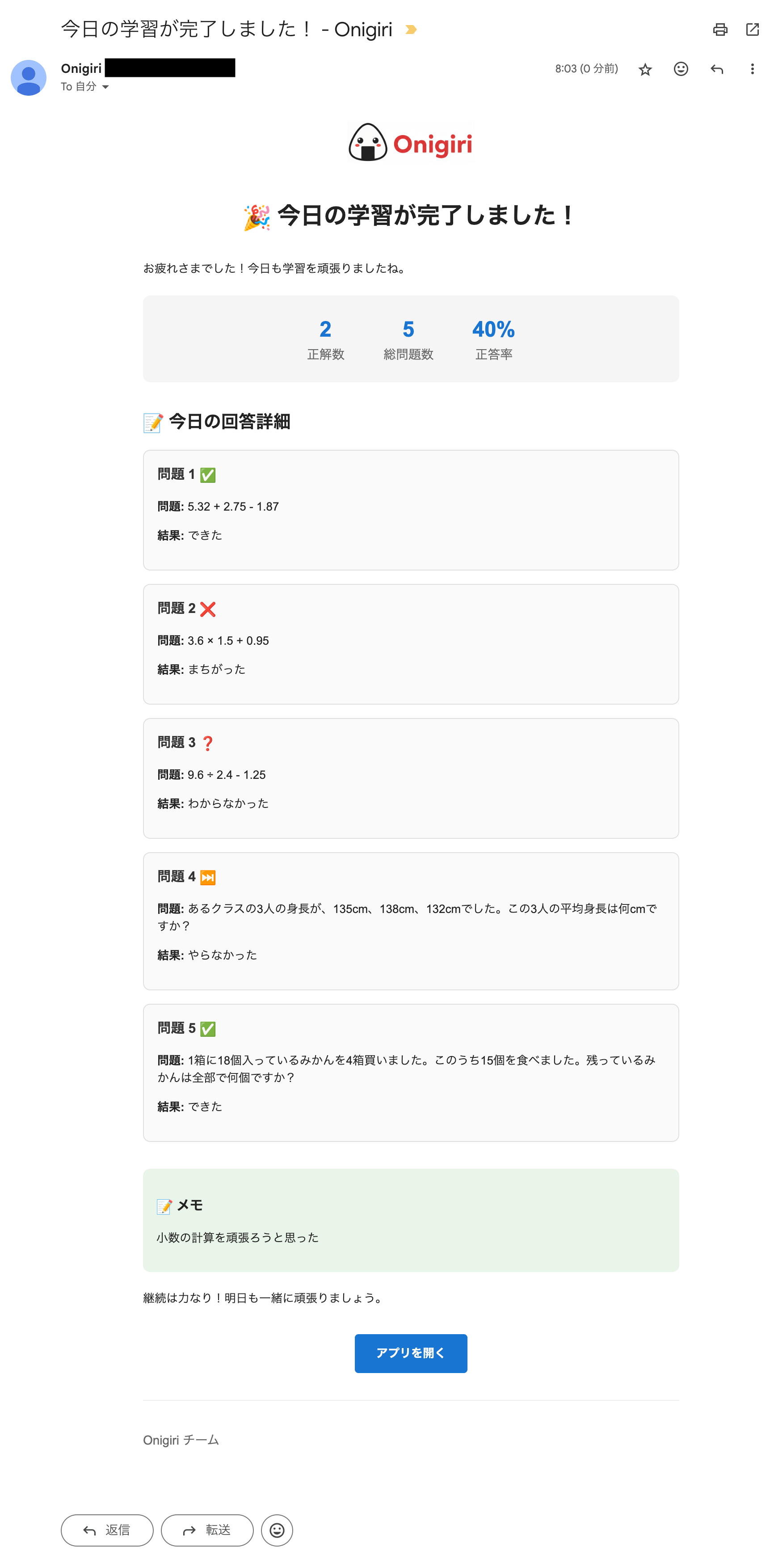The image size is (770, 1568).
Task: Open the Onigiri sender avatar
Action: click(29, 77)
